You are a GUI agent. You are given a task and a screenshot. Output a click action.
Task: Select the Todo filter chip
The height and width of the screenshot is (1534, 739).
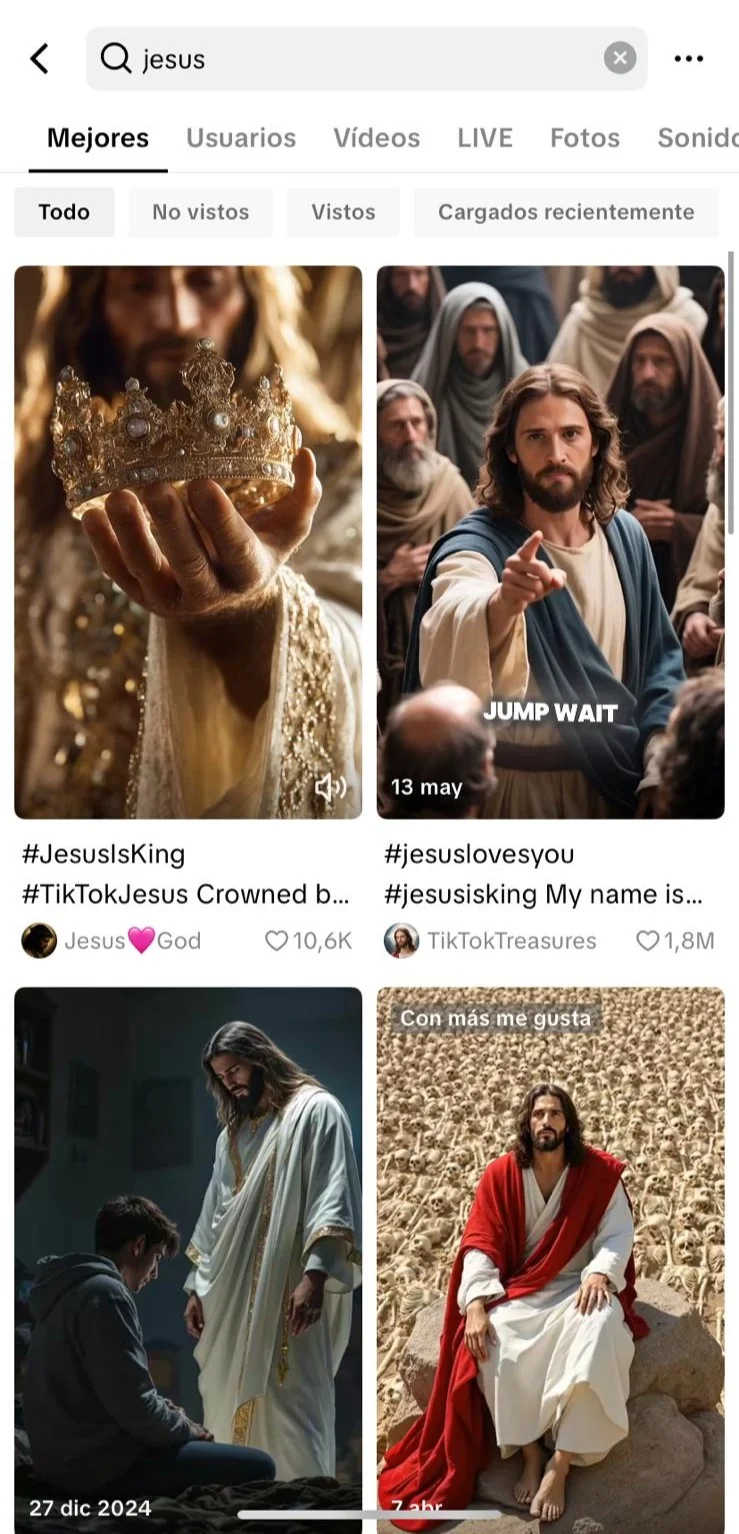64,212
